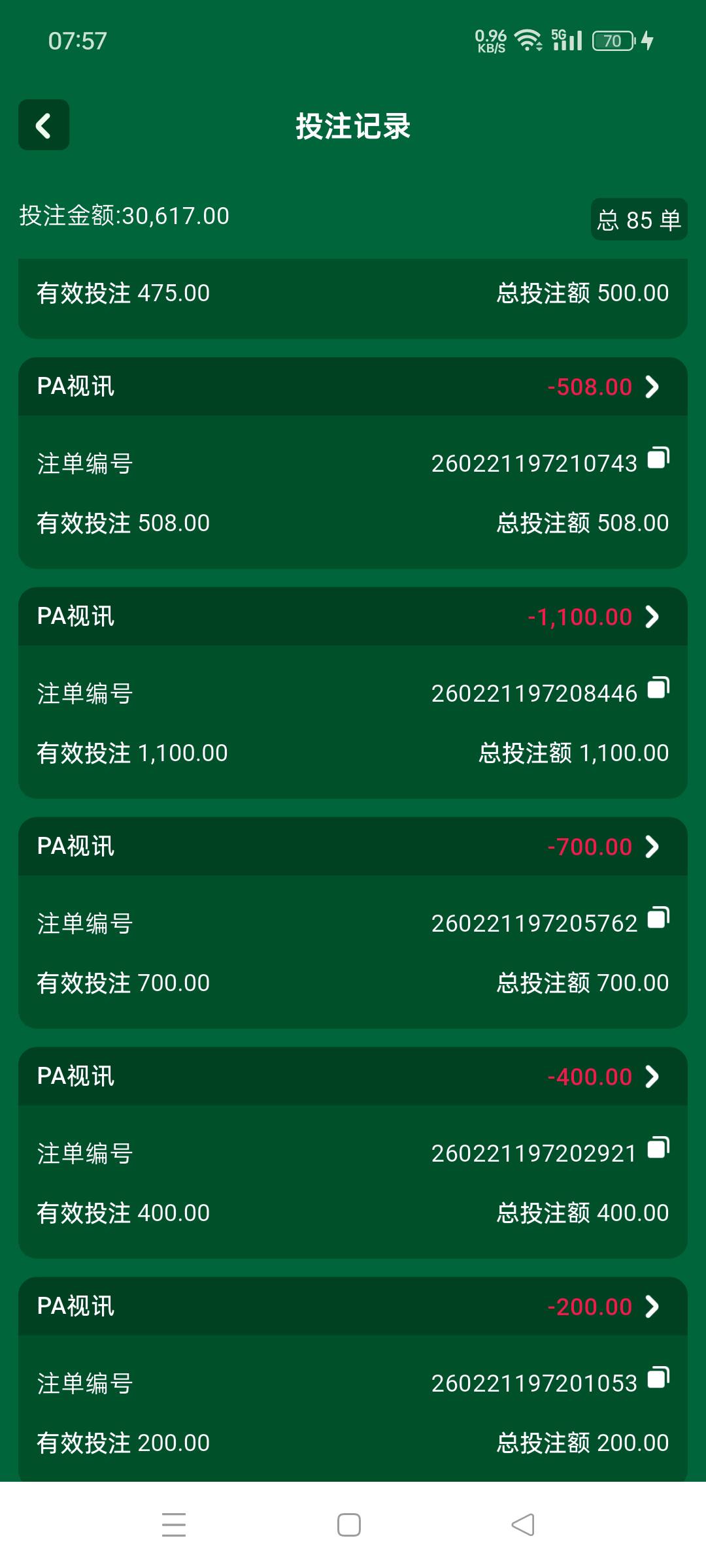Open the -400.00 PA视讯 entry details
The width and height of the screenshot is (706, 1568).
click(650, 1076)
